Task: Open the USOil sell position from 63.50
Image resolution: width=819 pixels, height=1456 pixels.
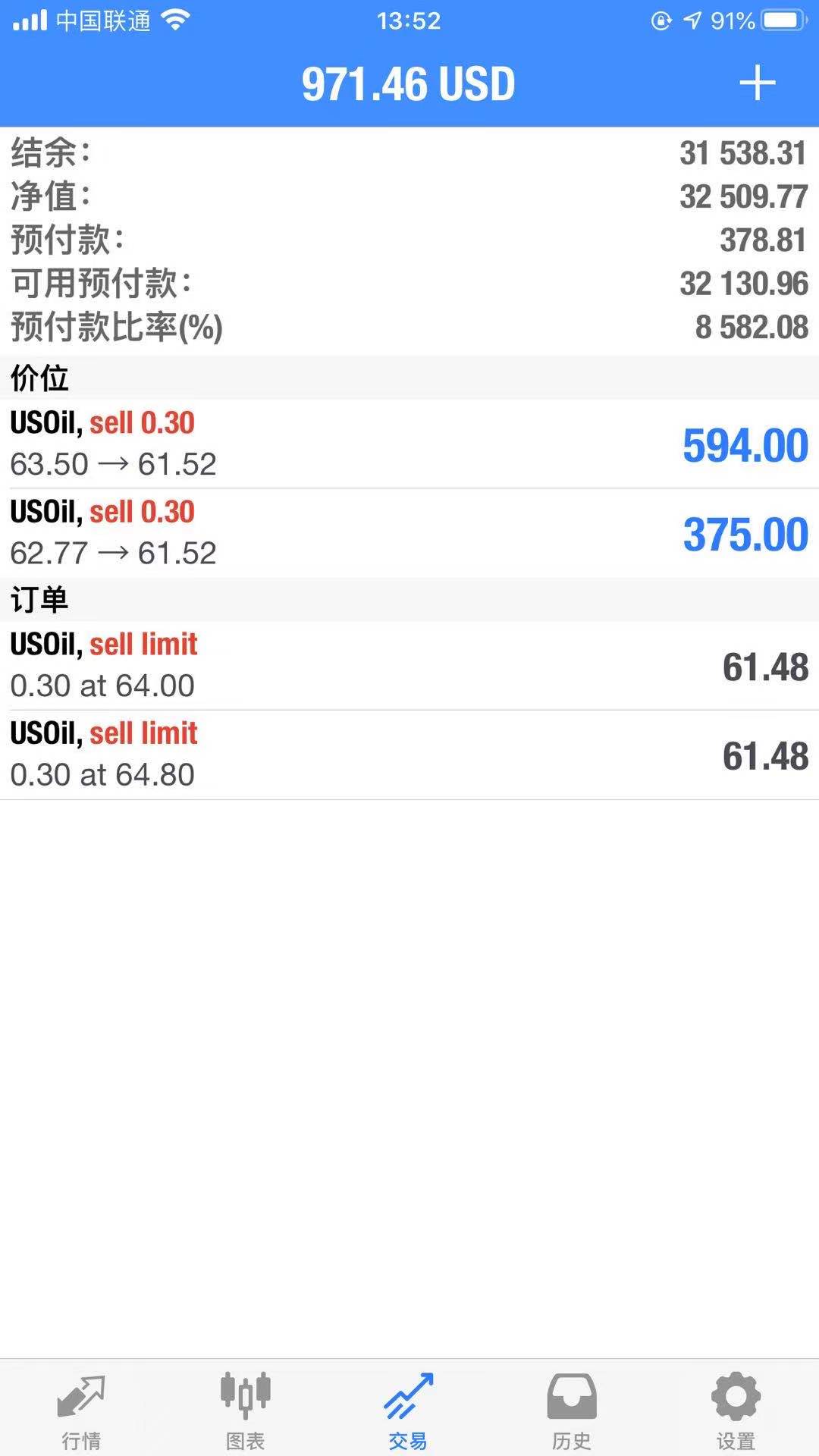Action: pos(409,444)
